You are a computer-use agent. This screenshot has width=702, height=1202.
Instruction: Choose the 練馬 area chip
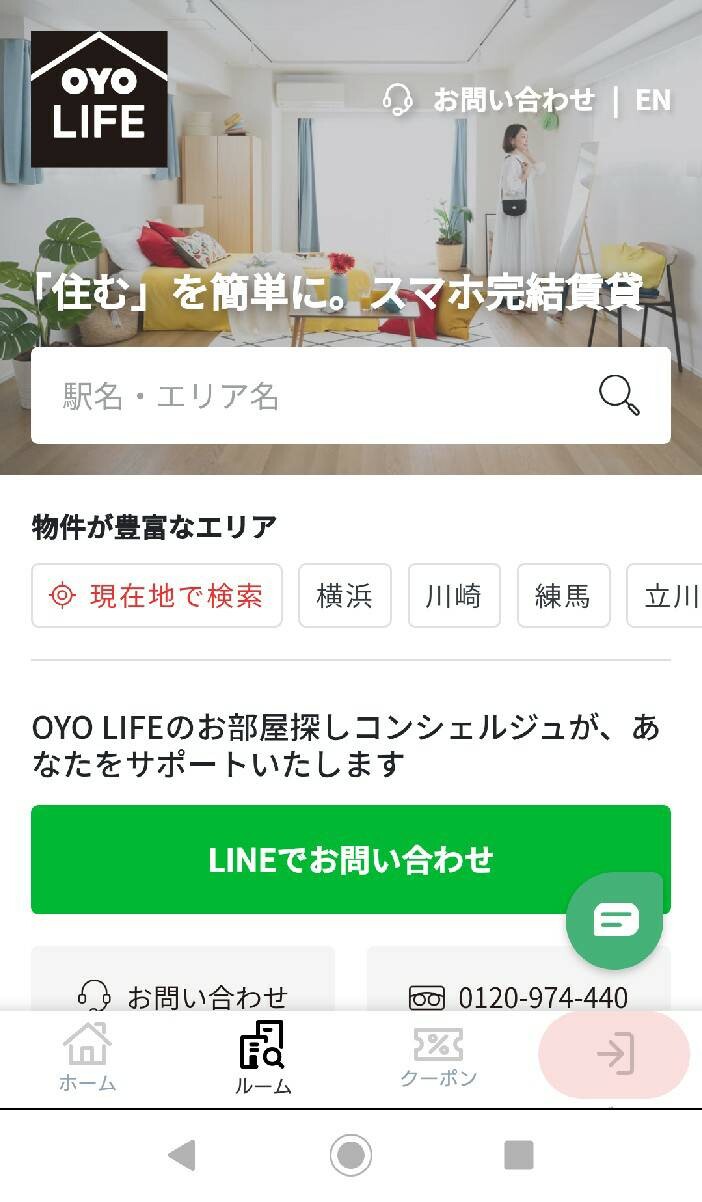click(563, 596)
